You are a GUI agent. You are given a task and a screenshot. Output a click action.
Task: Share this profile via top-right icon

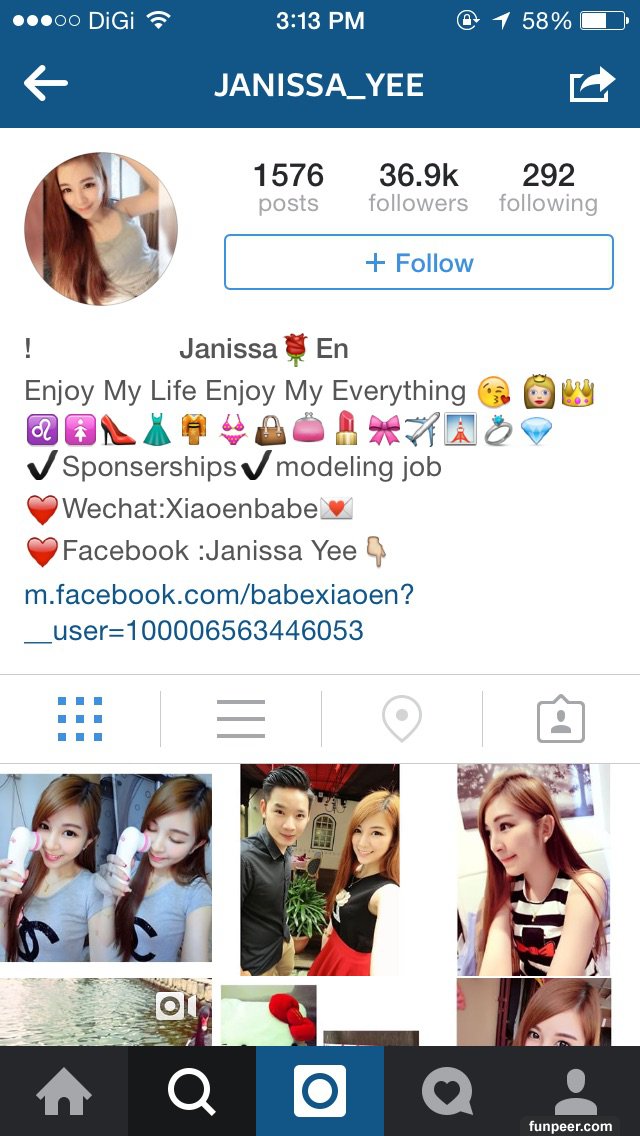592,85
